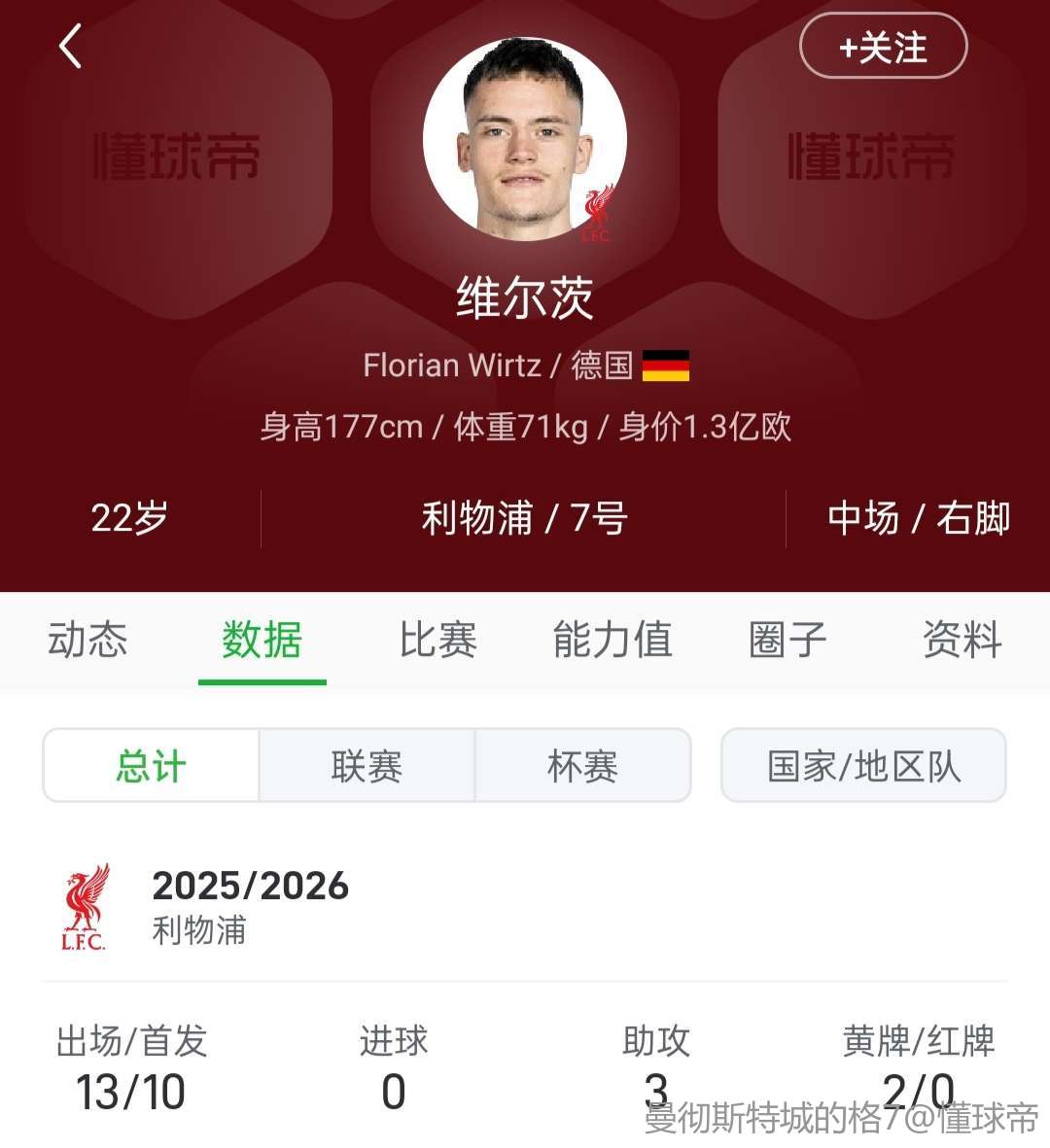The height and width of the screenshot is (1148, 1050).
Task: Go back using the top-left arrow
Action: [70, 46]
